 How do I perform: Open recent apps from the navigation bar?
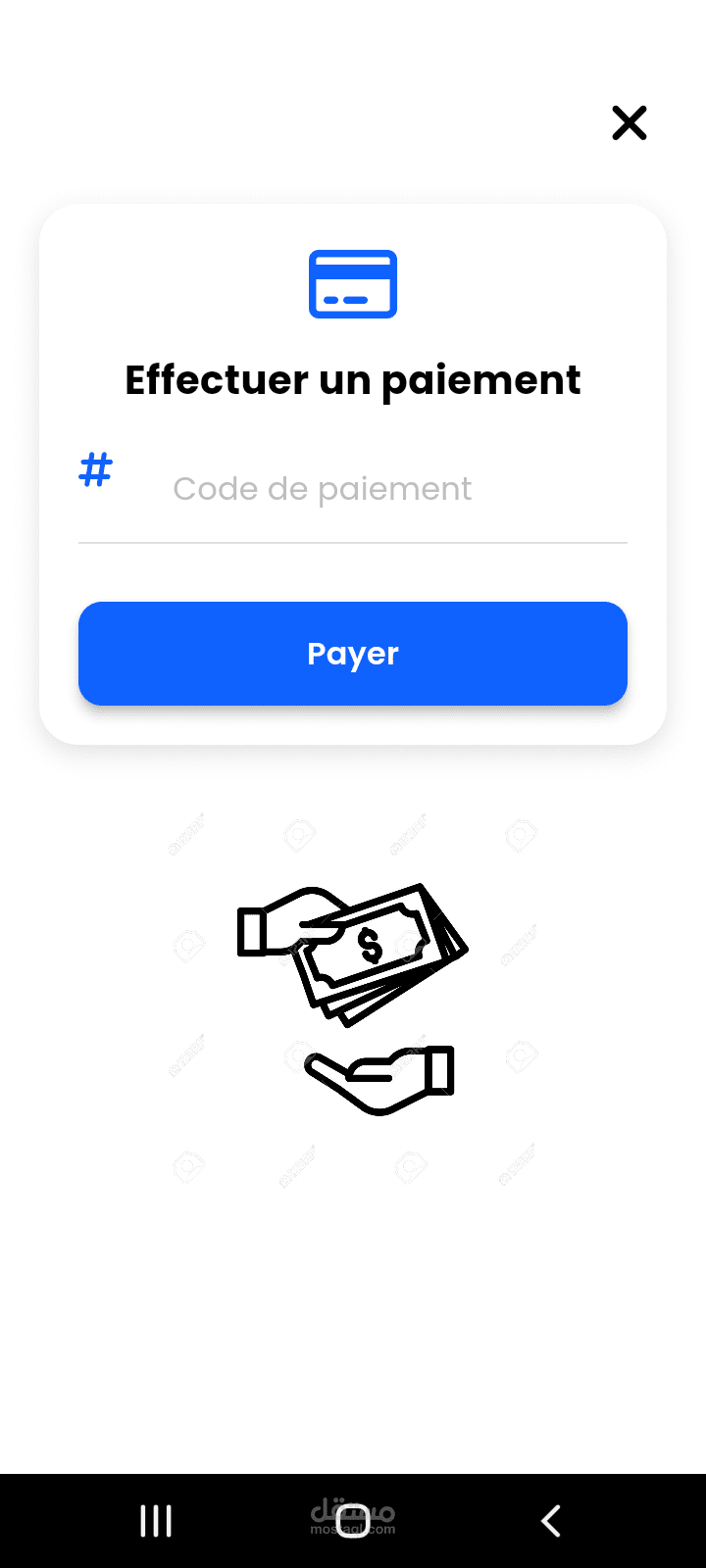156,1521
